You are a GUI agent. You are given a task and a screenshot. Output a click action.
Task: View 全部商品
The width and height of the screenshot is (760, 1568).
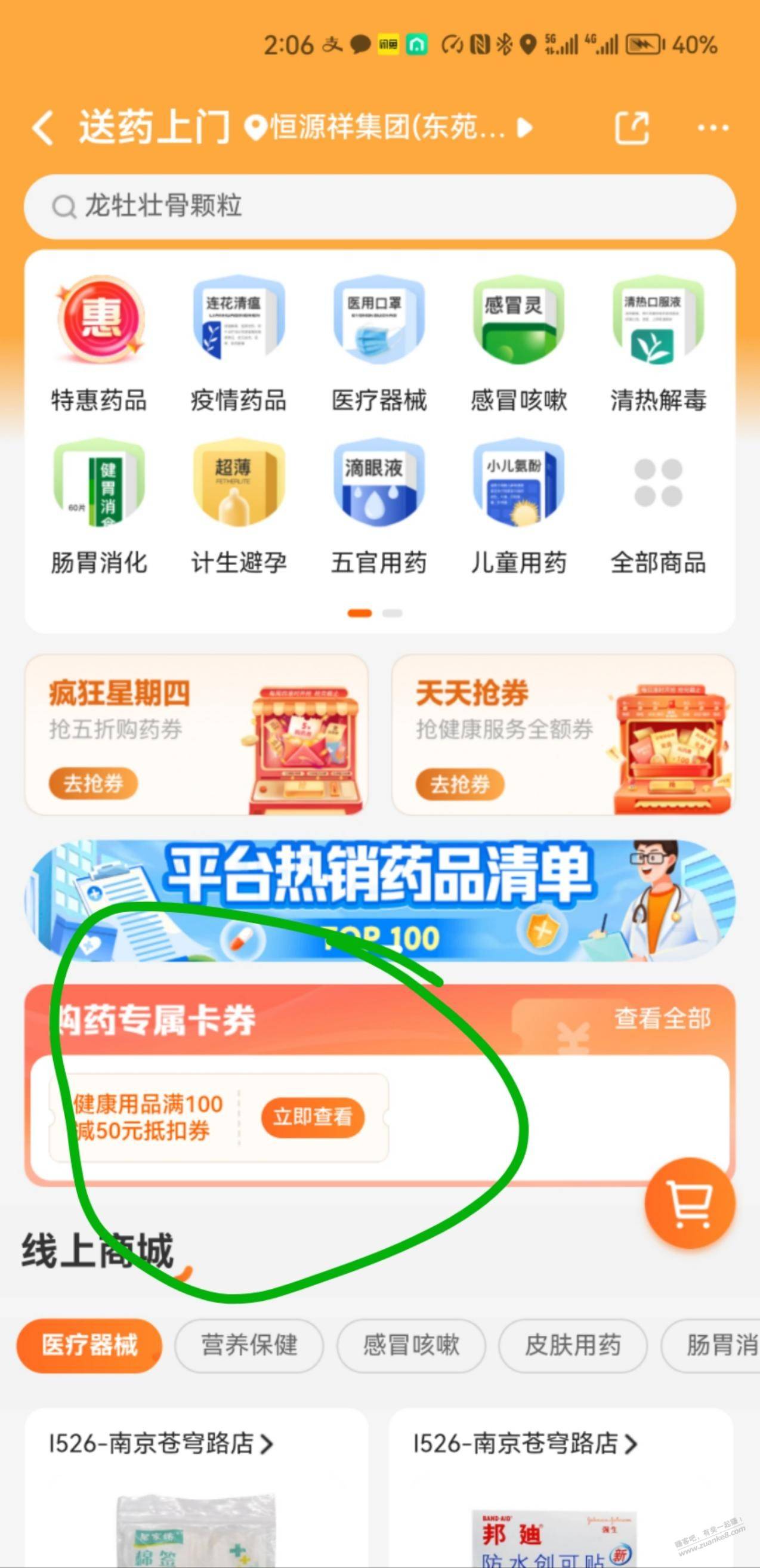(x=659, y=507)
